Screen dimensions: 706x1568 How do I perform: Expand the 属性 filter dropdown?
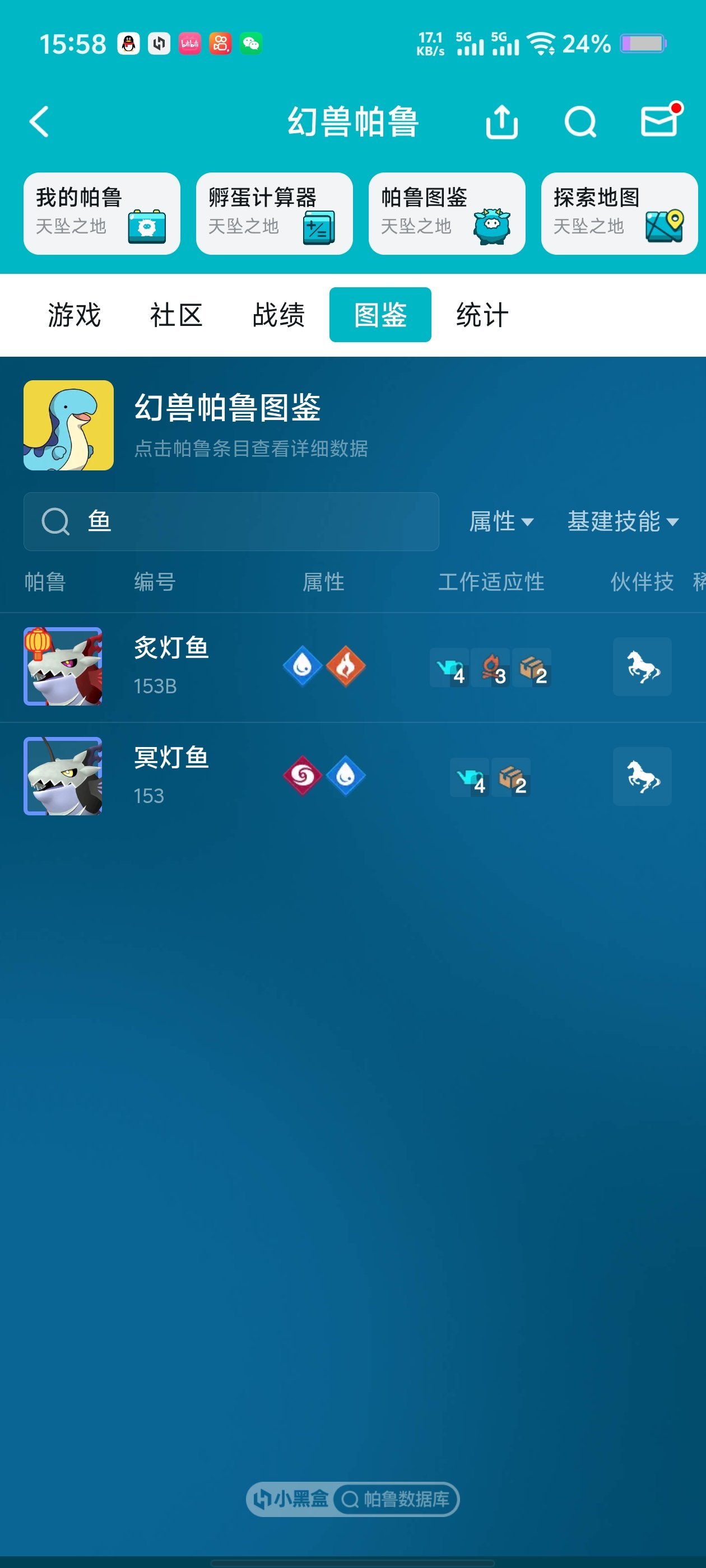tap(501, 522)
